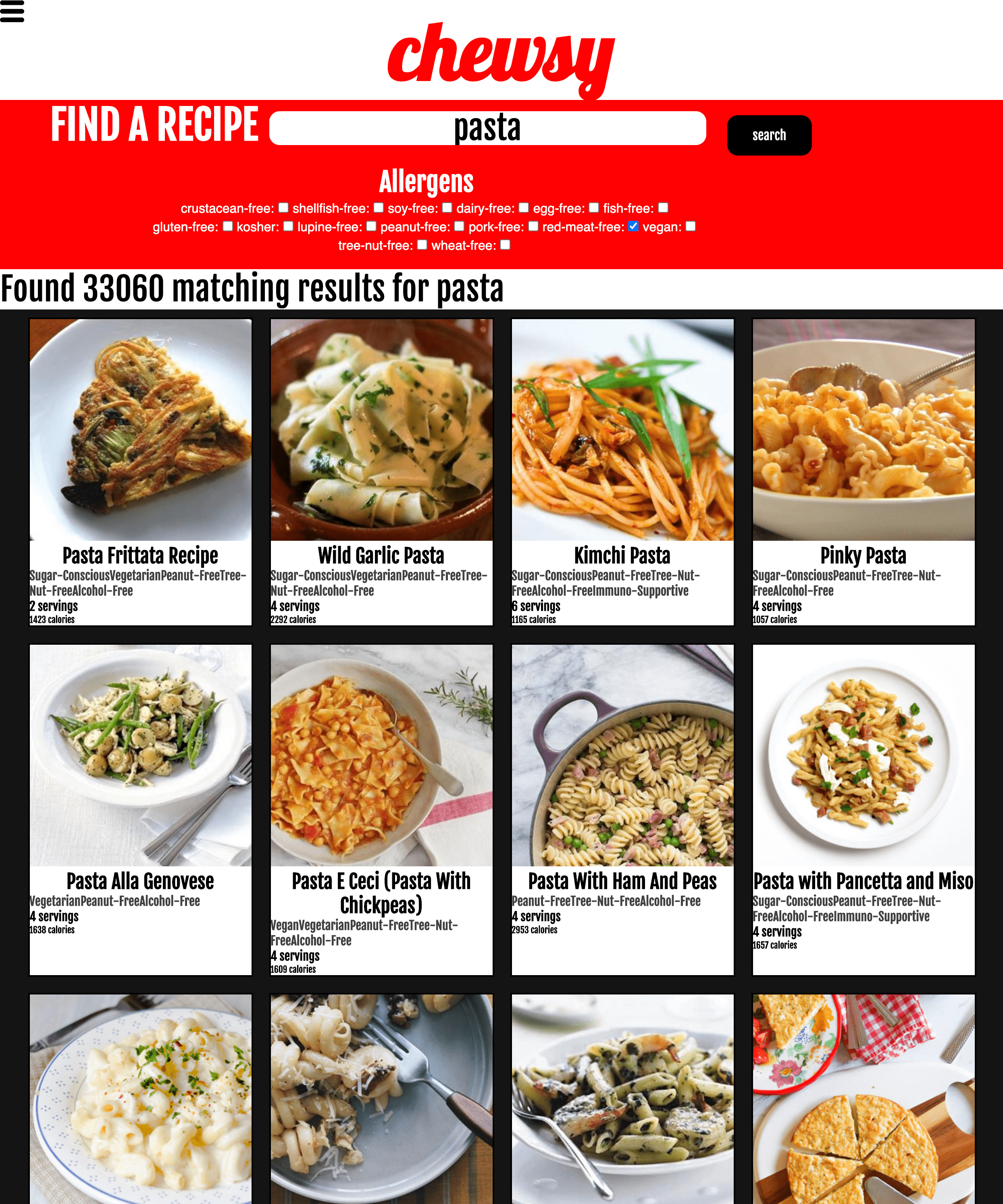Viewport: 1003px width, 1204px height.
Task: Open the Pinky Pasta card
Action: point(863,470)
